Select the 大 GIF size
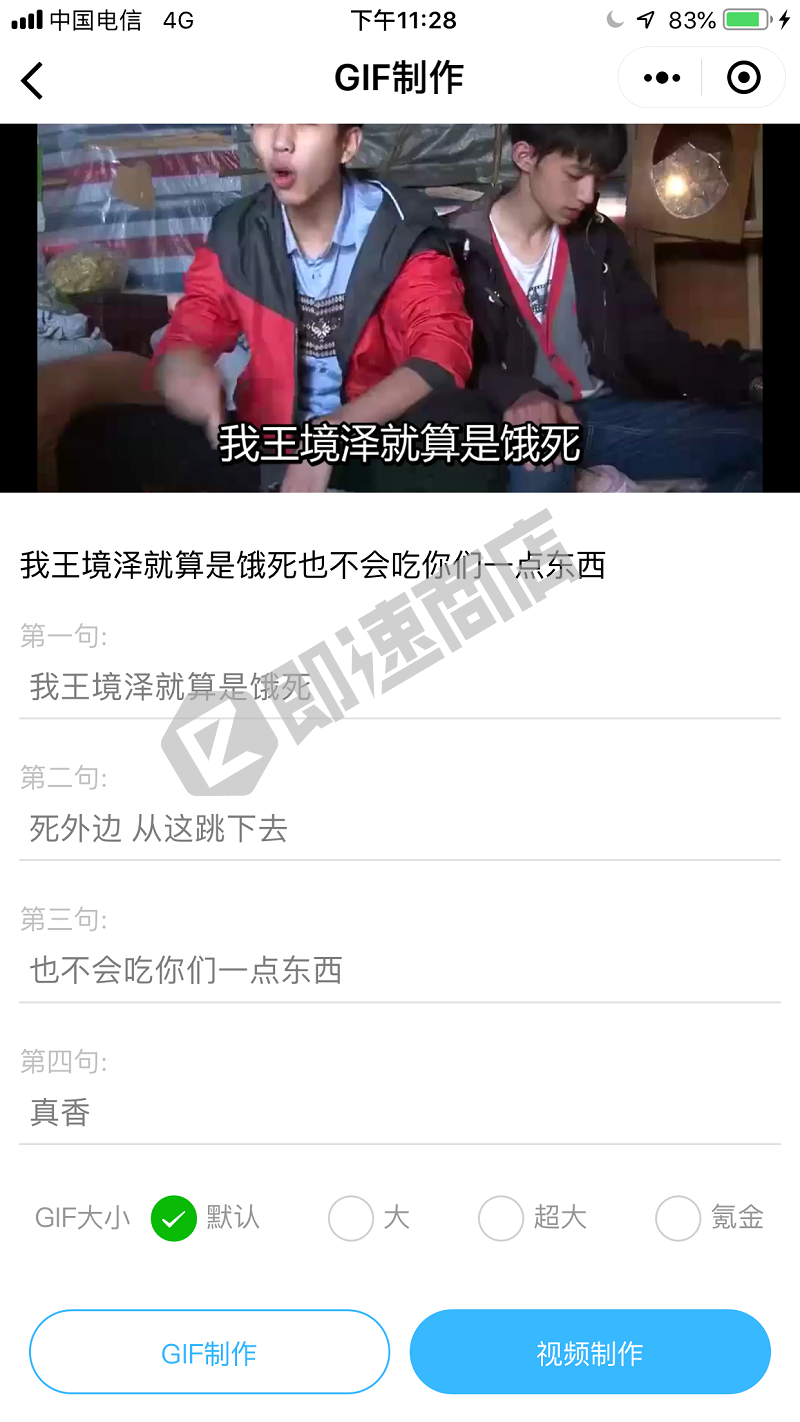This screenshot has width=800, height=1422. [351, 1218]
